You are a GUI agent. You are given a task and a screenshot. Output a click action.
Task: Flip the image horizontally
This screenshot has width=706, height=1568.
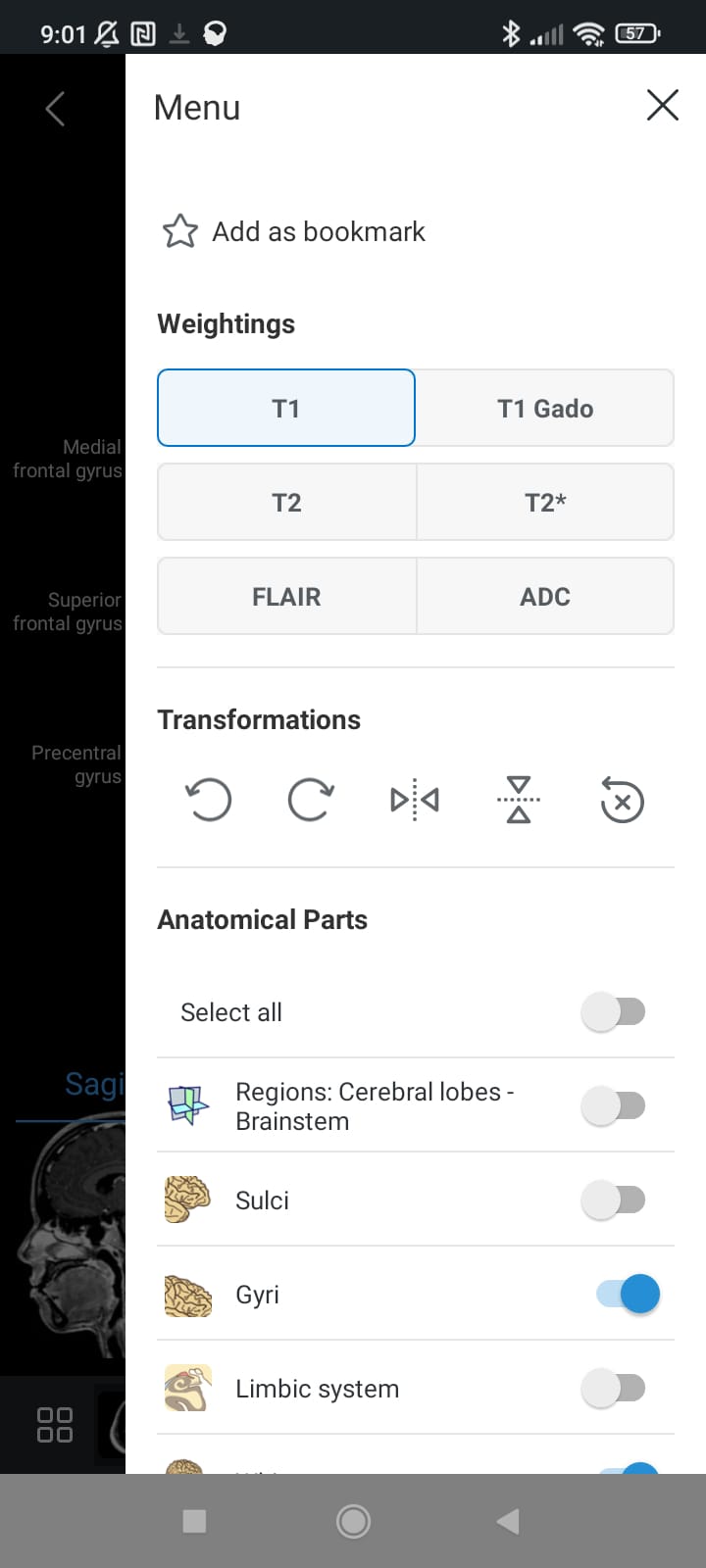(x=414, y=800)
